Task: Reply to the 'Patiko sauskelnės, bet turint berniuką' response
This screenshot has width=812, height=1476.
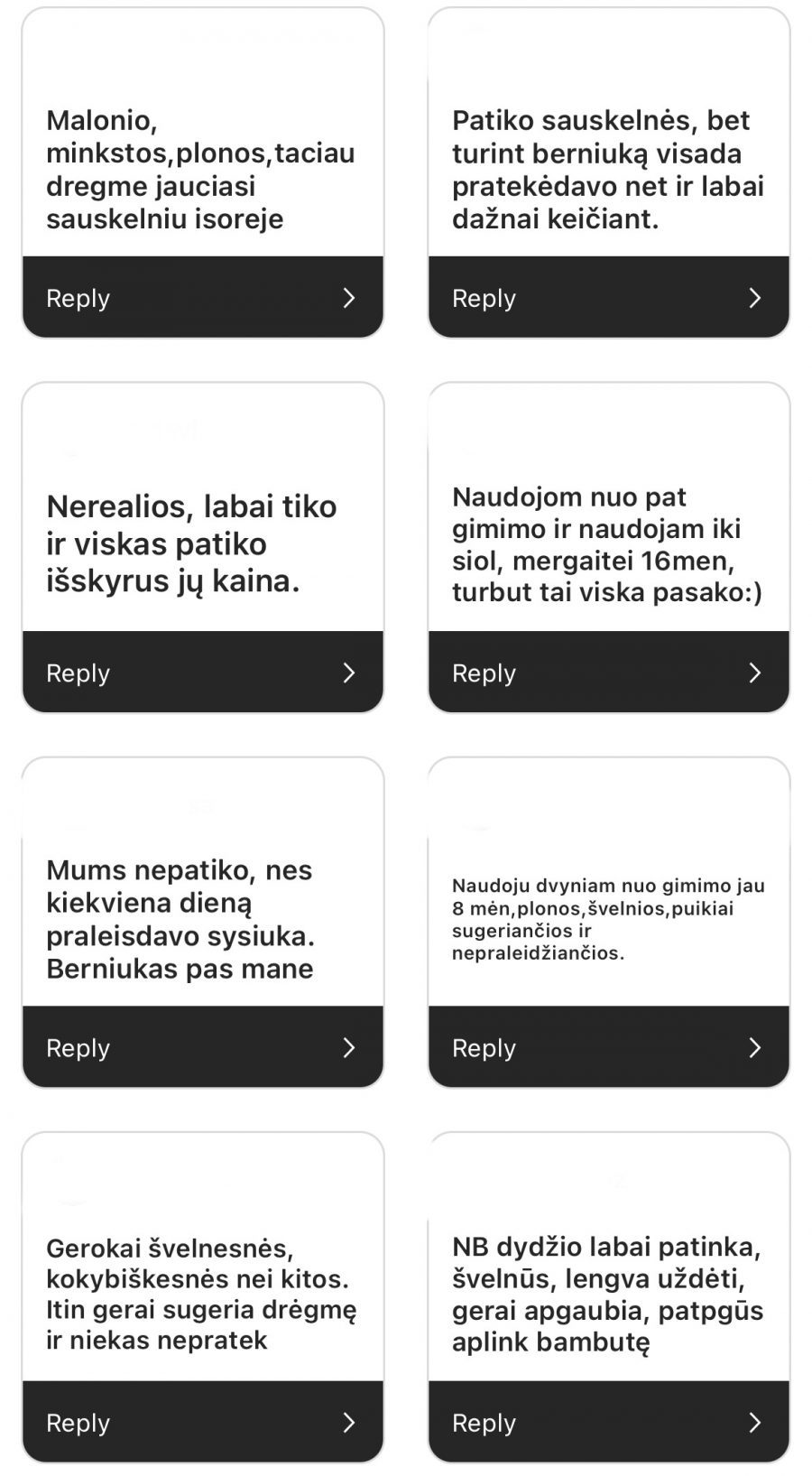Action: pyautogui.click(x=608, y=298)
